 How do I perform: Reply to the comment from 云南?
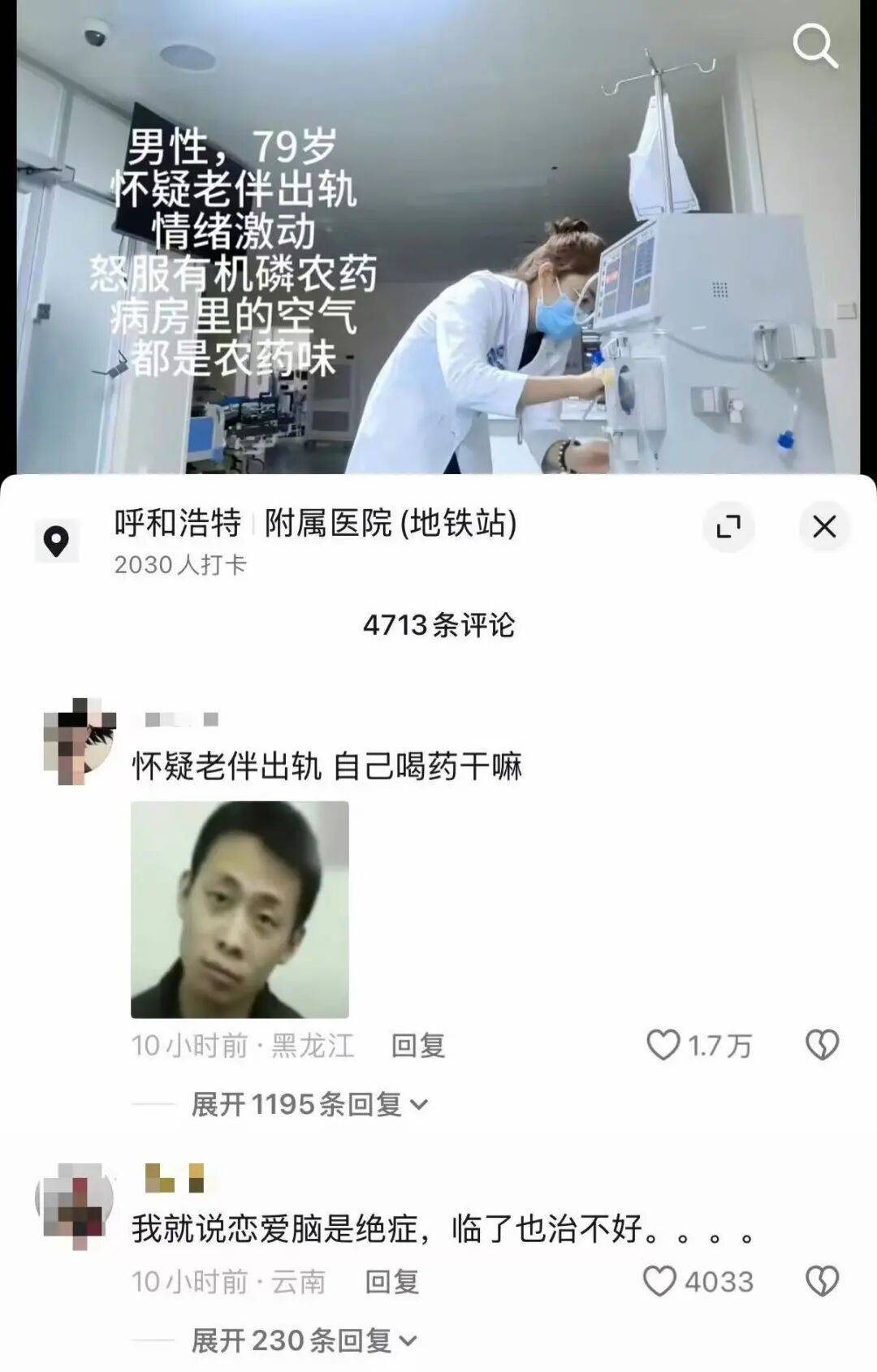tap(392, 1282)
